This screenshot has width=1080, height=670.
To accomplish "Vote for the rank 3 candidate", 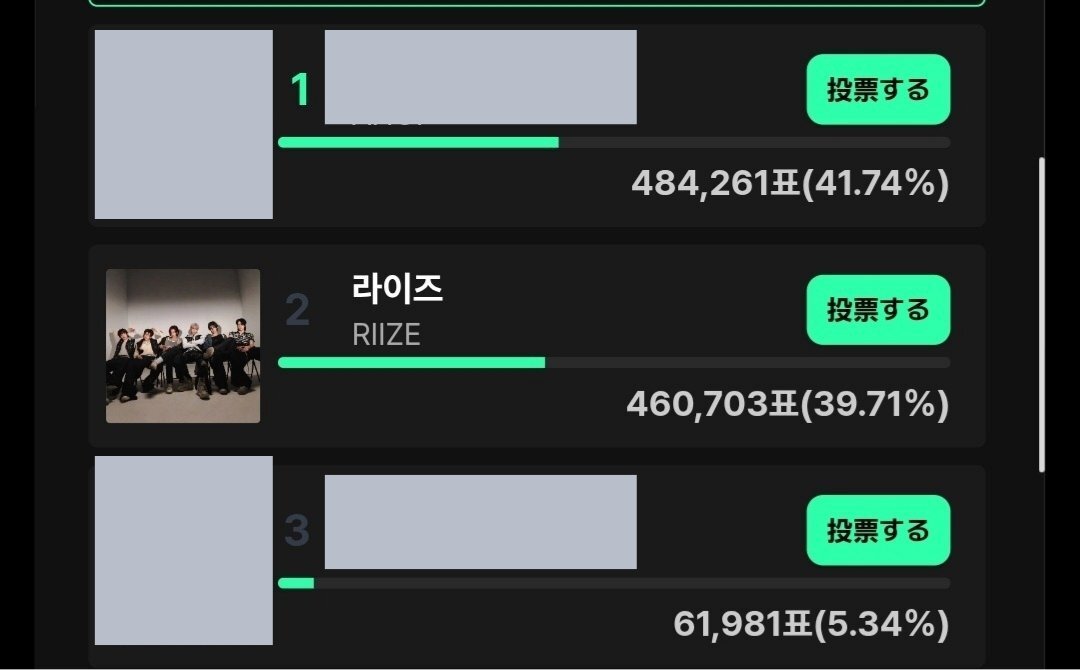I will click(x=878, y=530).
